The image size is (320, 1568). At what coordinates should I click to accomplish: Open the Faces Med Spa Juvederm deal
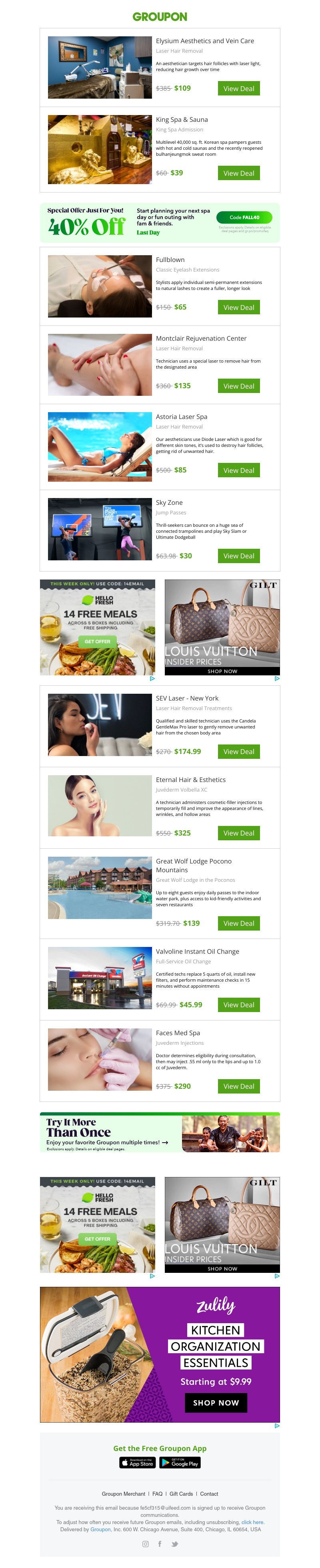pyautogui.click(x=238, y=1086)
